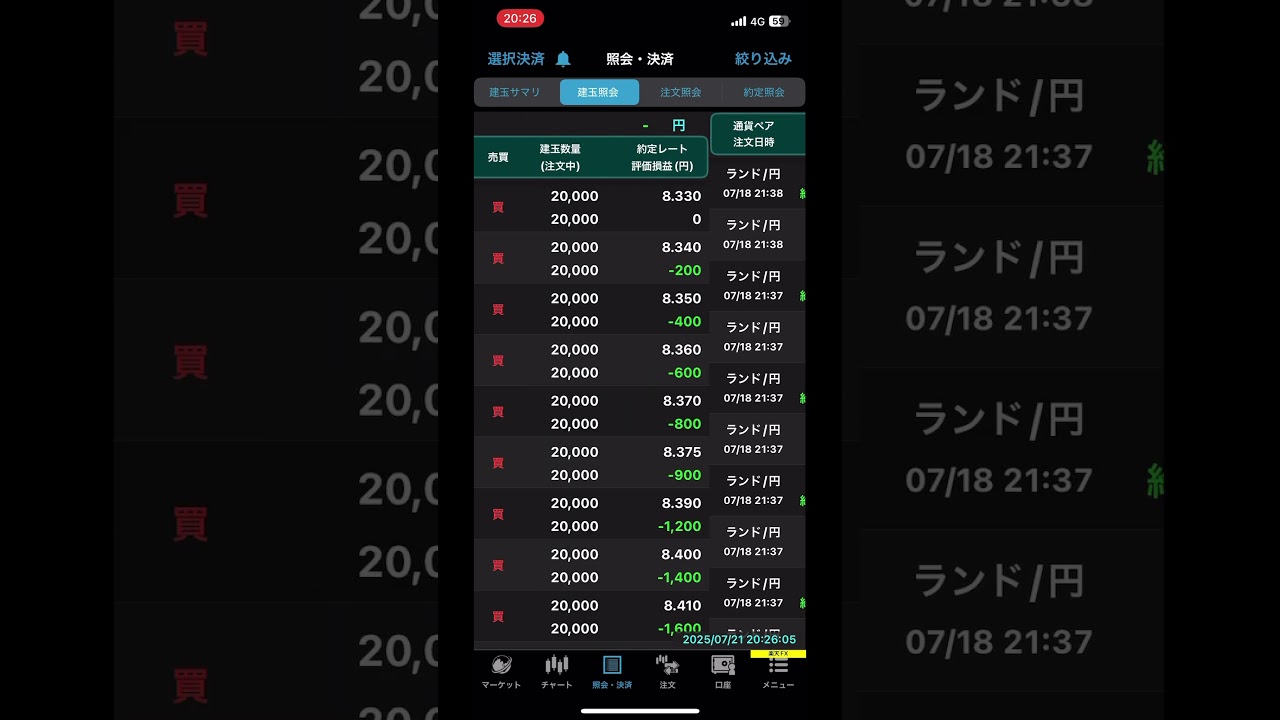The width and height of the screenshot is (1280, 720).
Task: Tap 選択決済 in the top bar
Action: point(516,59)
